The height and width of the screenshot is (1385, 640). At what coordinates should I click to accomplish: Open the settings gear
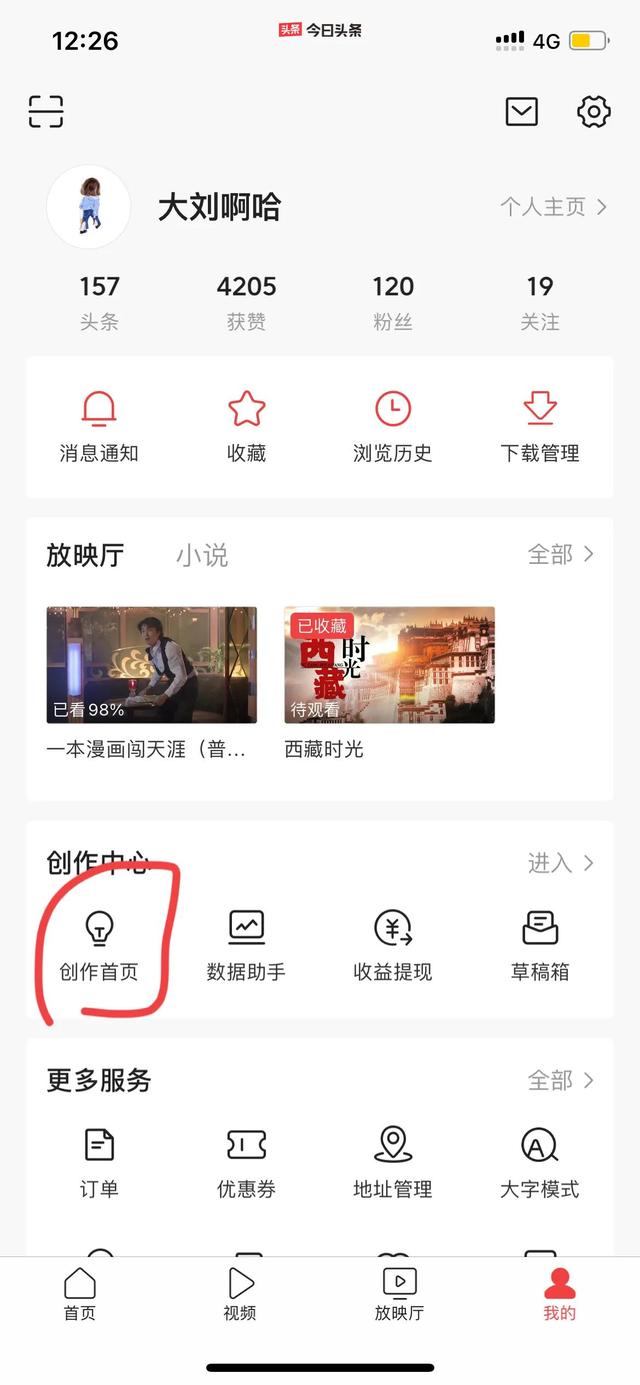tap(593, 111)
